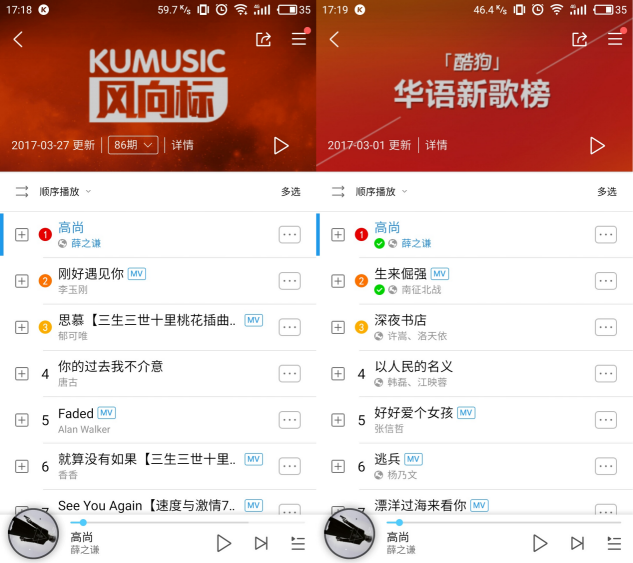Open more options for Faded
The image size is (633, 563).
click(290, 420)
